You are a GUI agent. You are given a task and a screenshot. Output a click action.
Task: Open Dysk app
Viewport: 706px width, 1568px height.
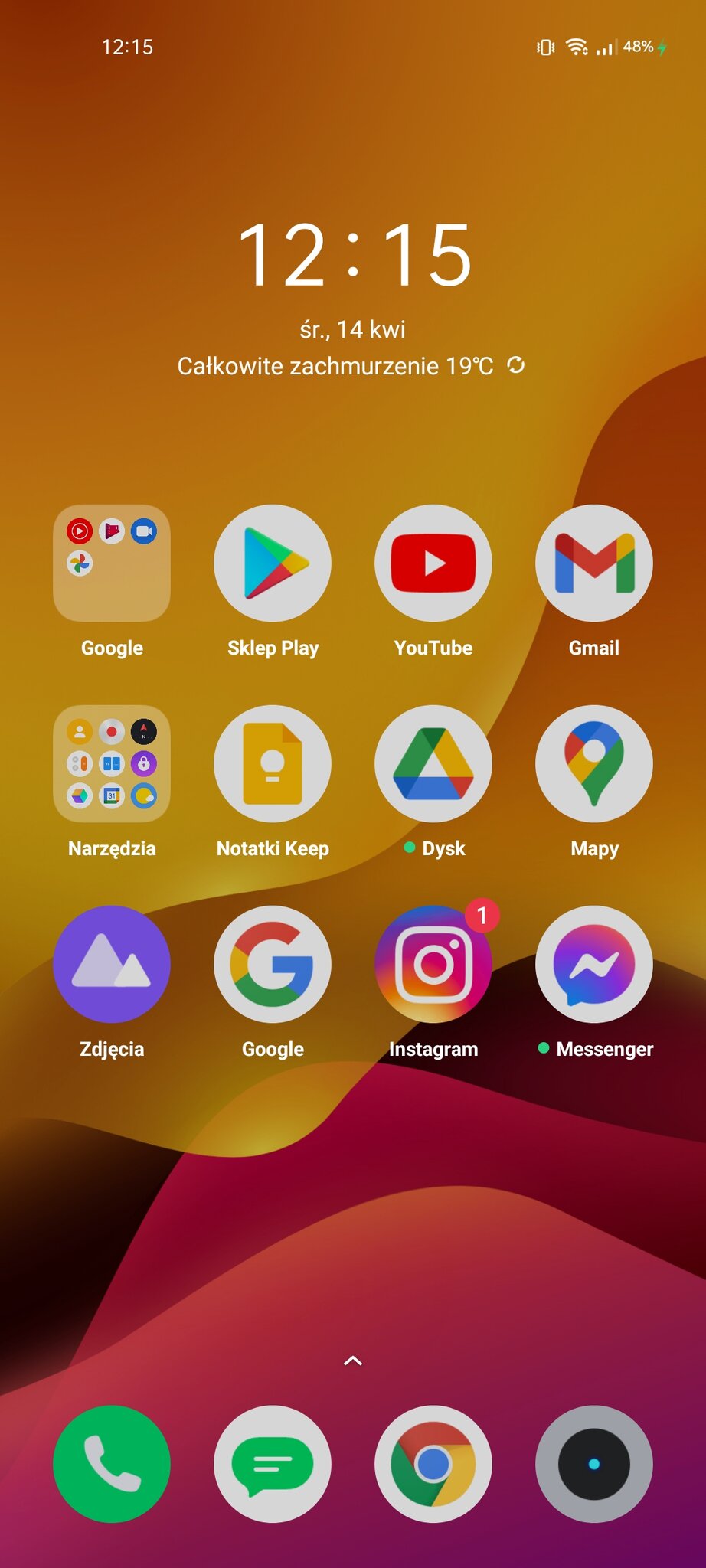(x=433, y=764)
